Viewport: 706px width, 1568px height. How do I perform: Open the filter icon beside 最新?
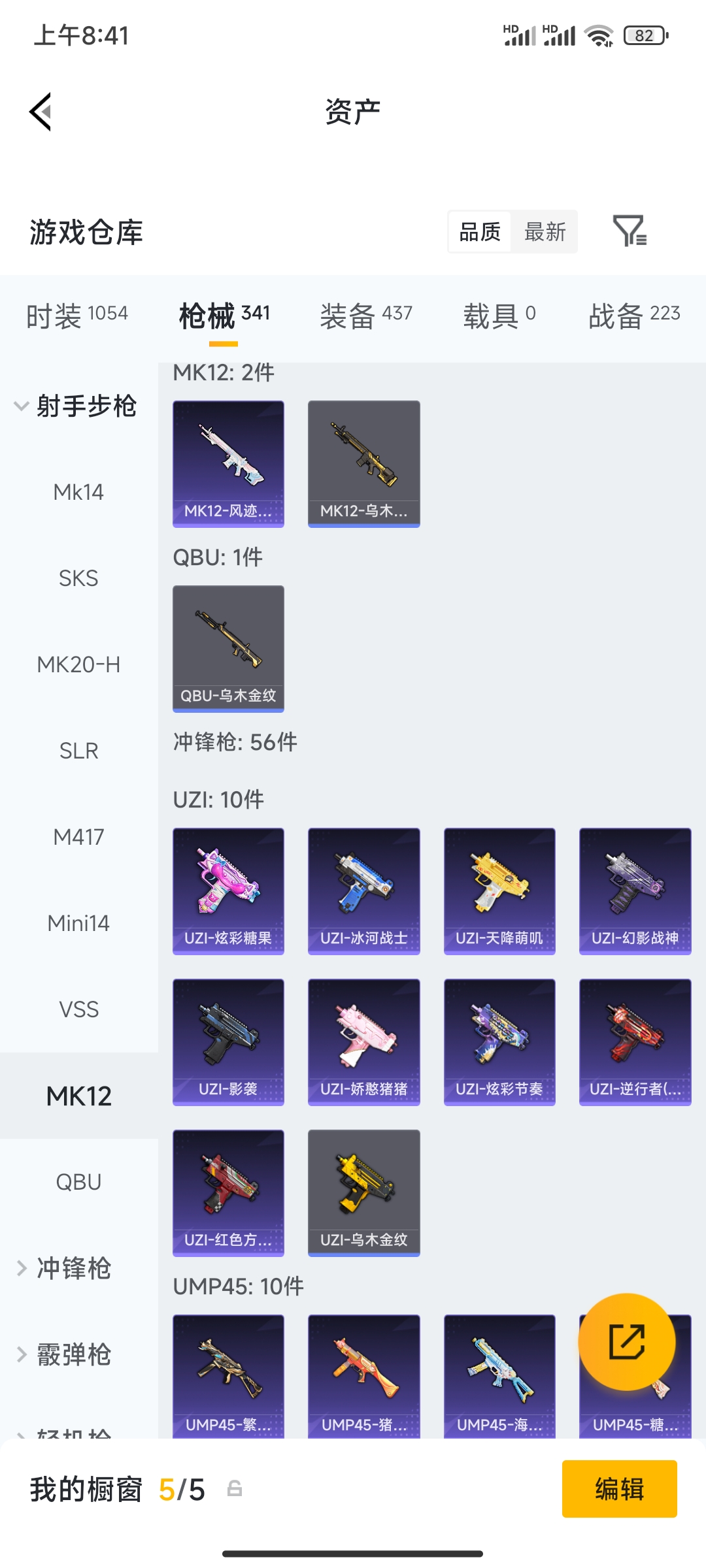(630, 231)
